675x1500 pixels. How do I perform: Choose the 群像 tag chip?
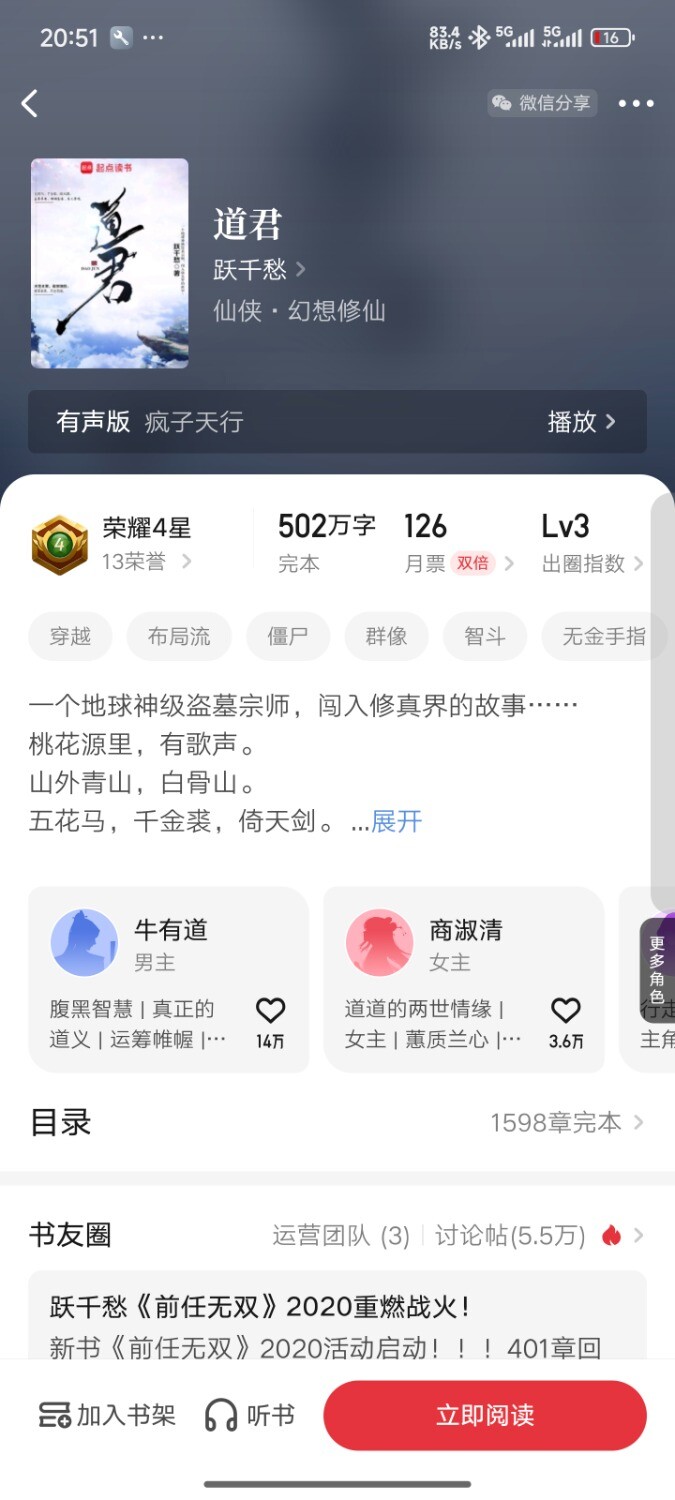(x=386, y=636)
